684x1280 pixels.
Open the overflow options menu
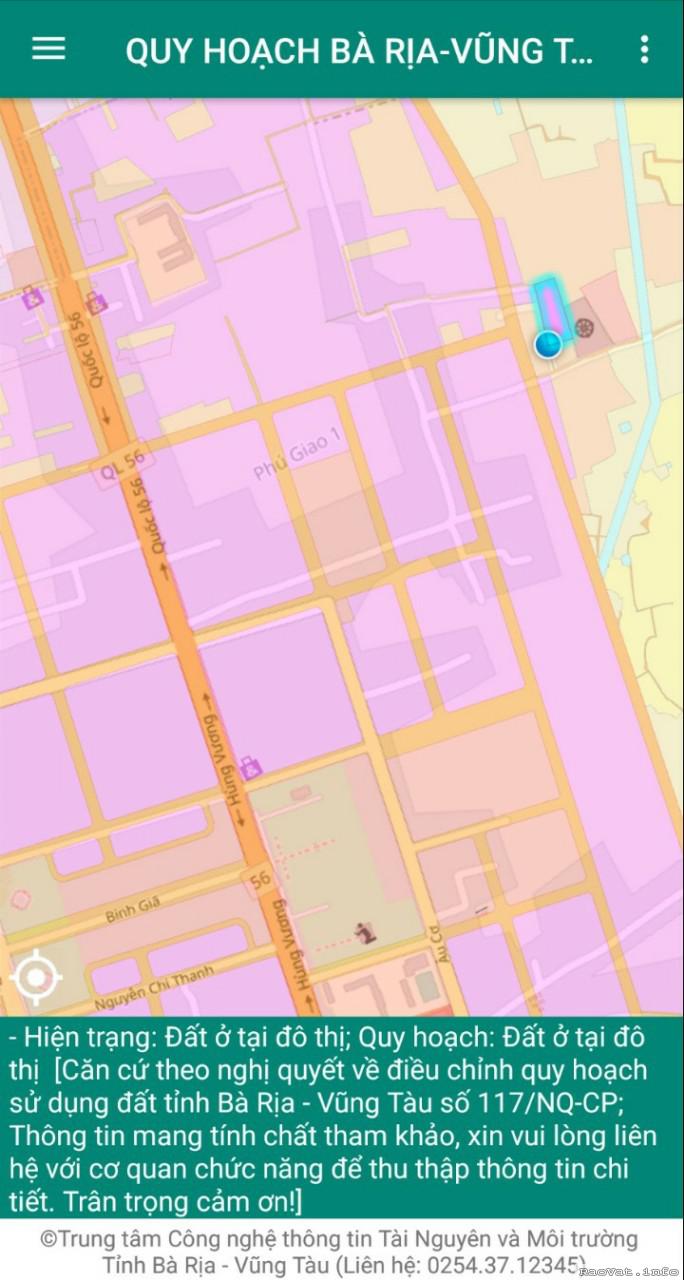click(x=644, y=49)
